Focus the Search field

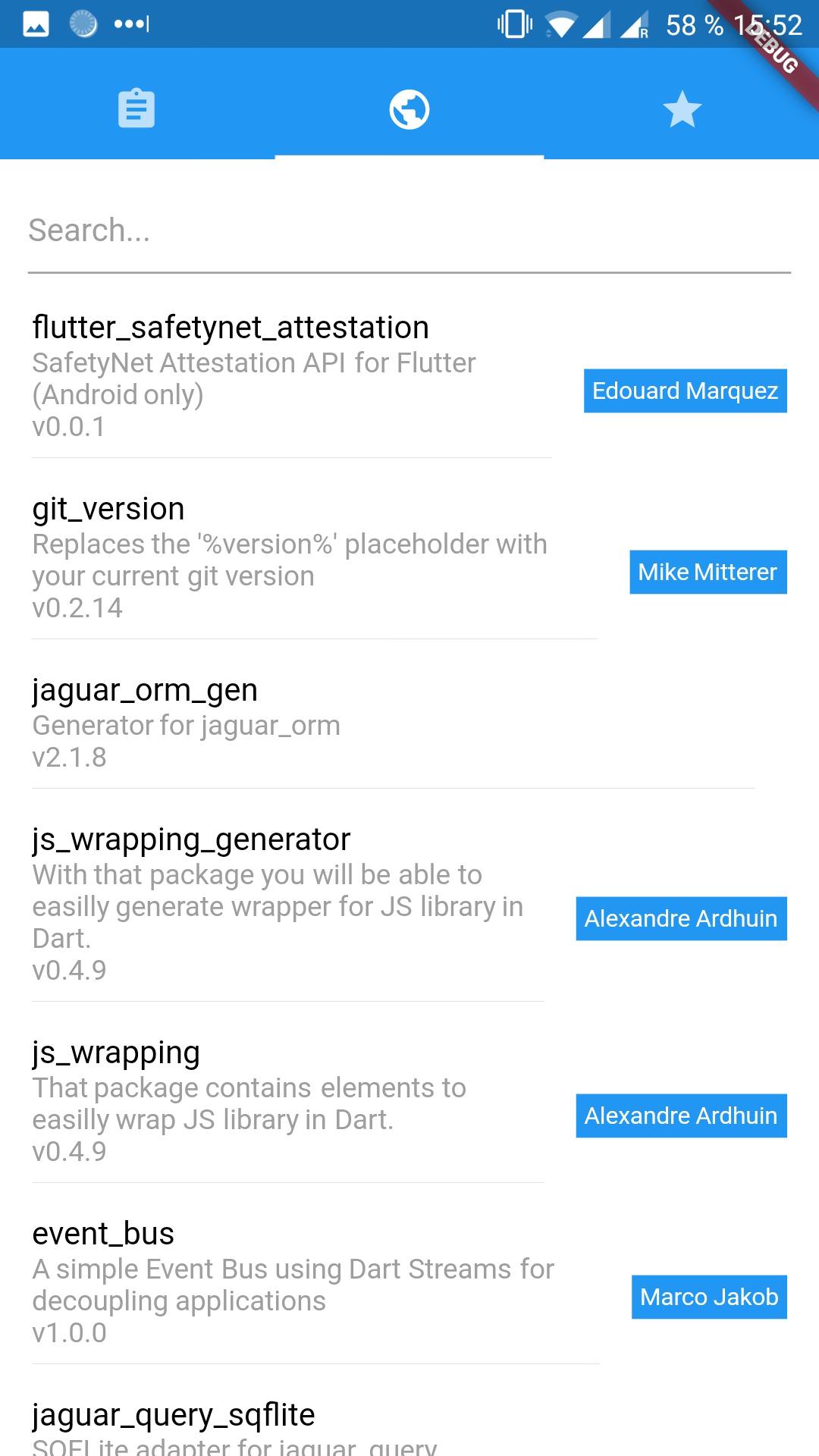pos(409,231)
